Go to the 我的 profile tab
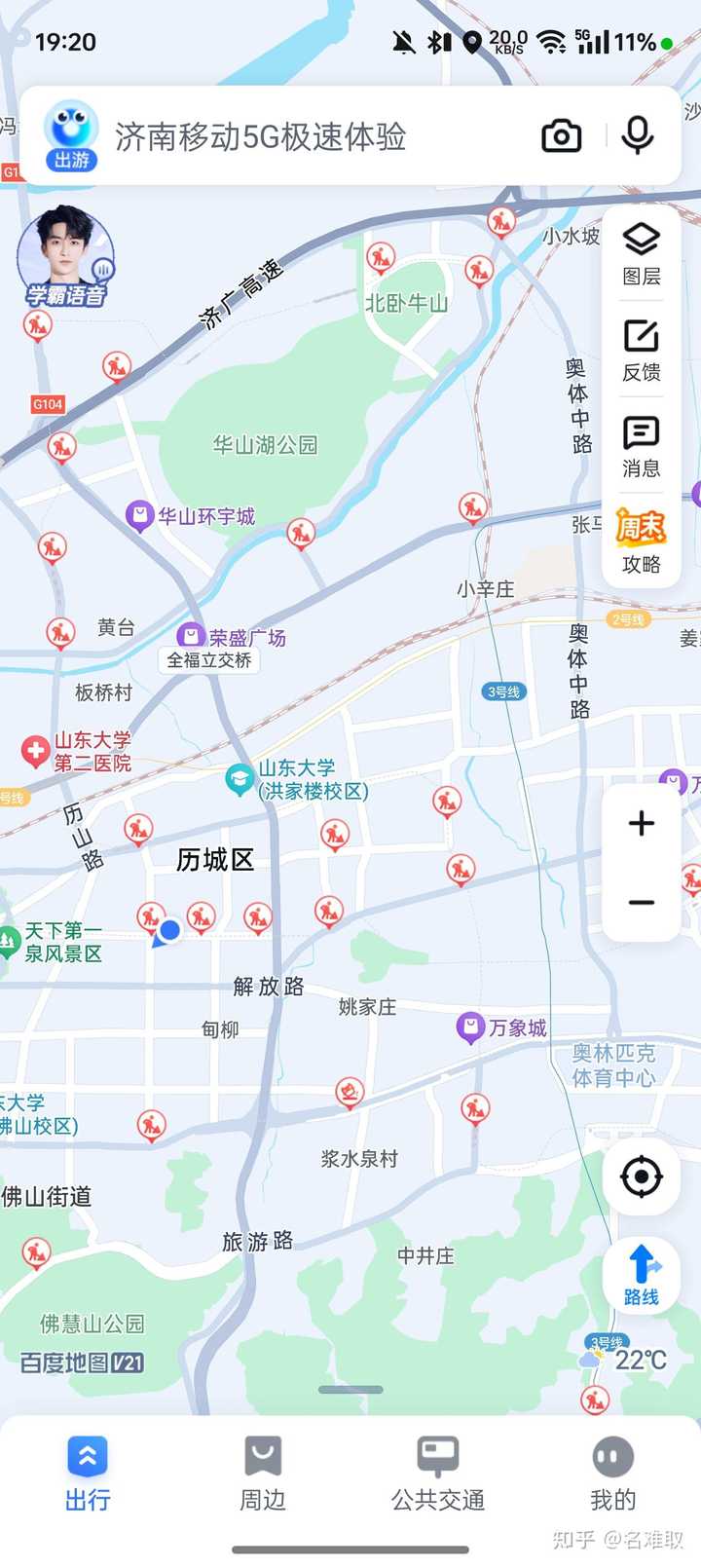 (613, 1474)
